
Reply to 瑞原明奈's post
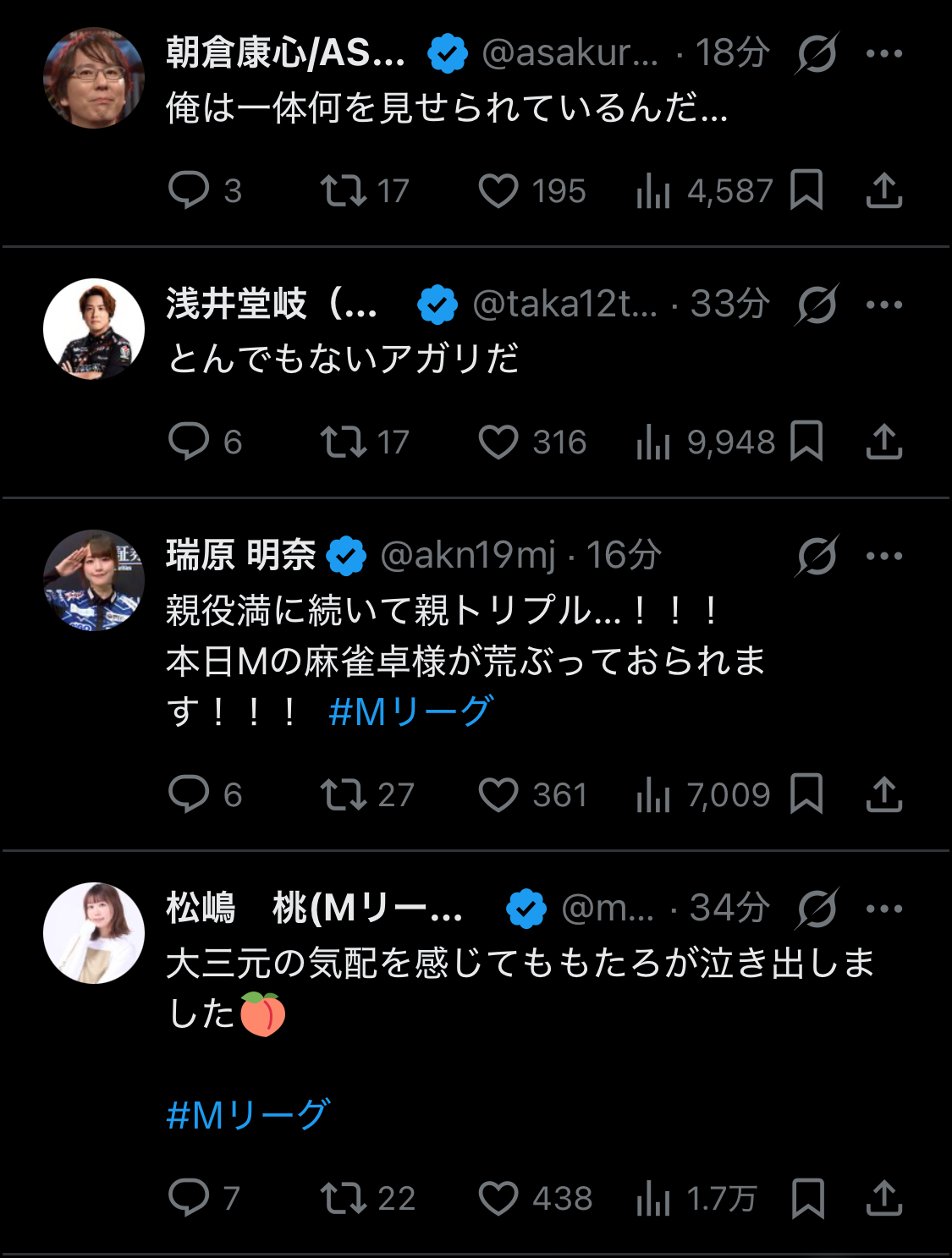click(189, 794)
